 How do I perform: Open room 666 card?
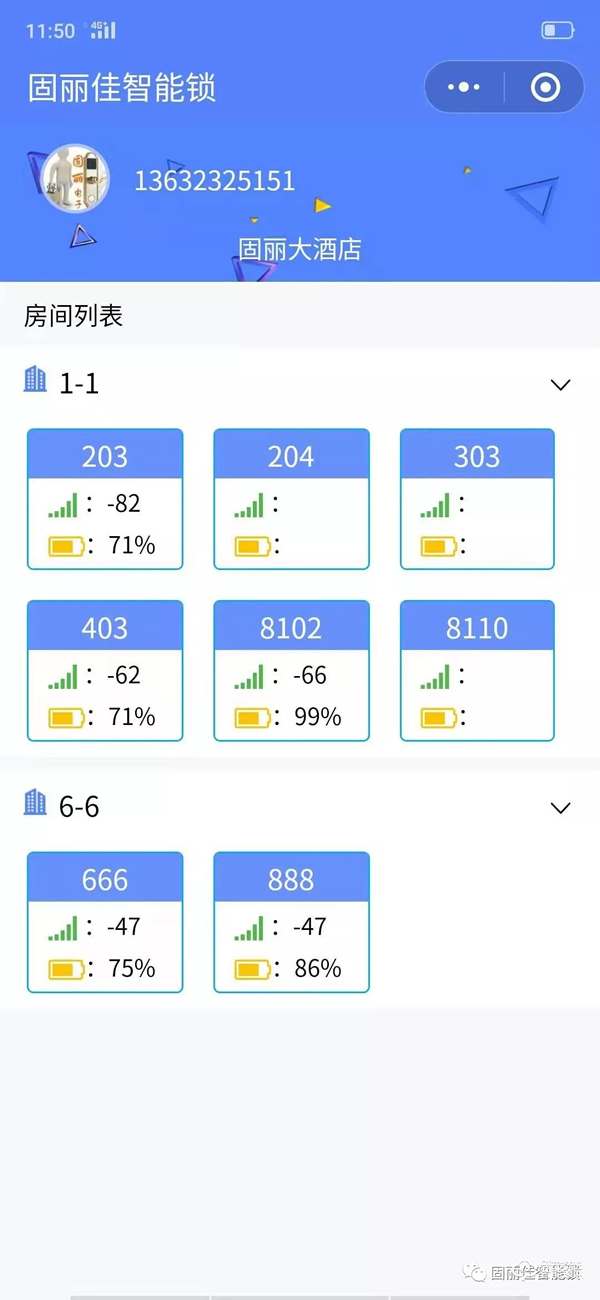tap(105, 922)
